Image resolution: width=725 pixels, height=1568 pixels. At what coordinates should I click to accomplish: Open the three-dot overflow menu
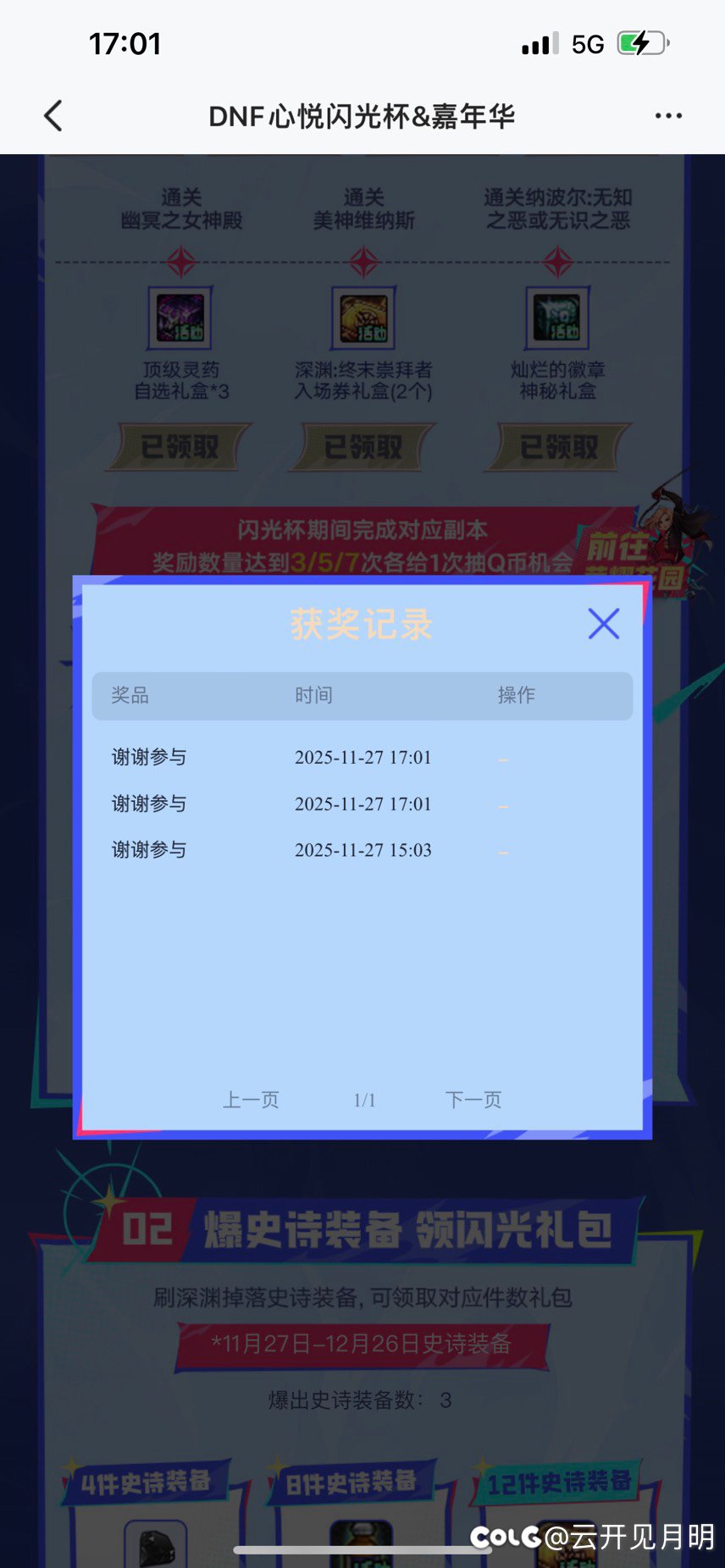668,116
